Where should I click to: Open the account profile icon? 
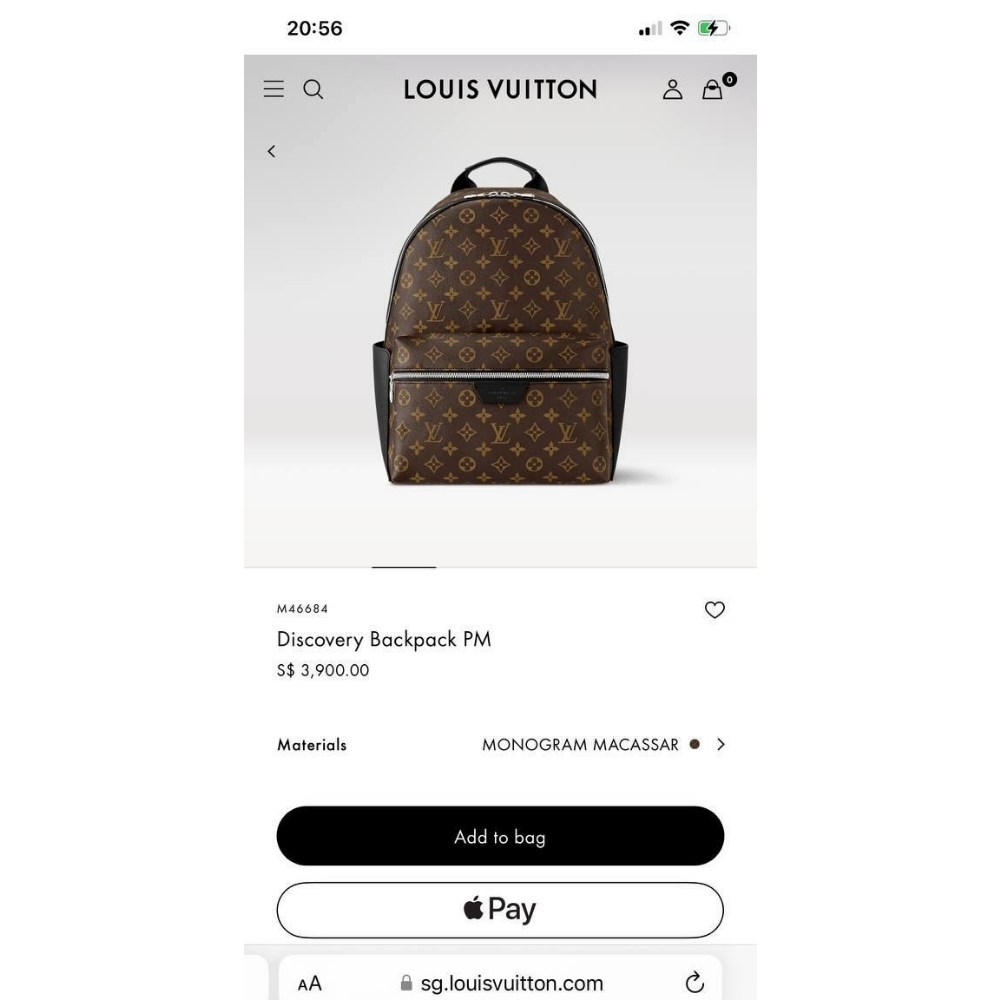tap(672, 89)
